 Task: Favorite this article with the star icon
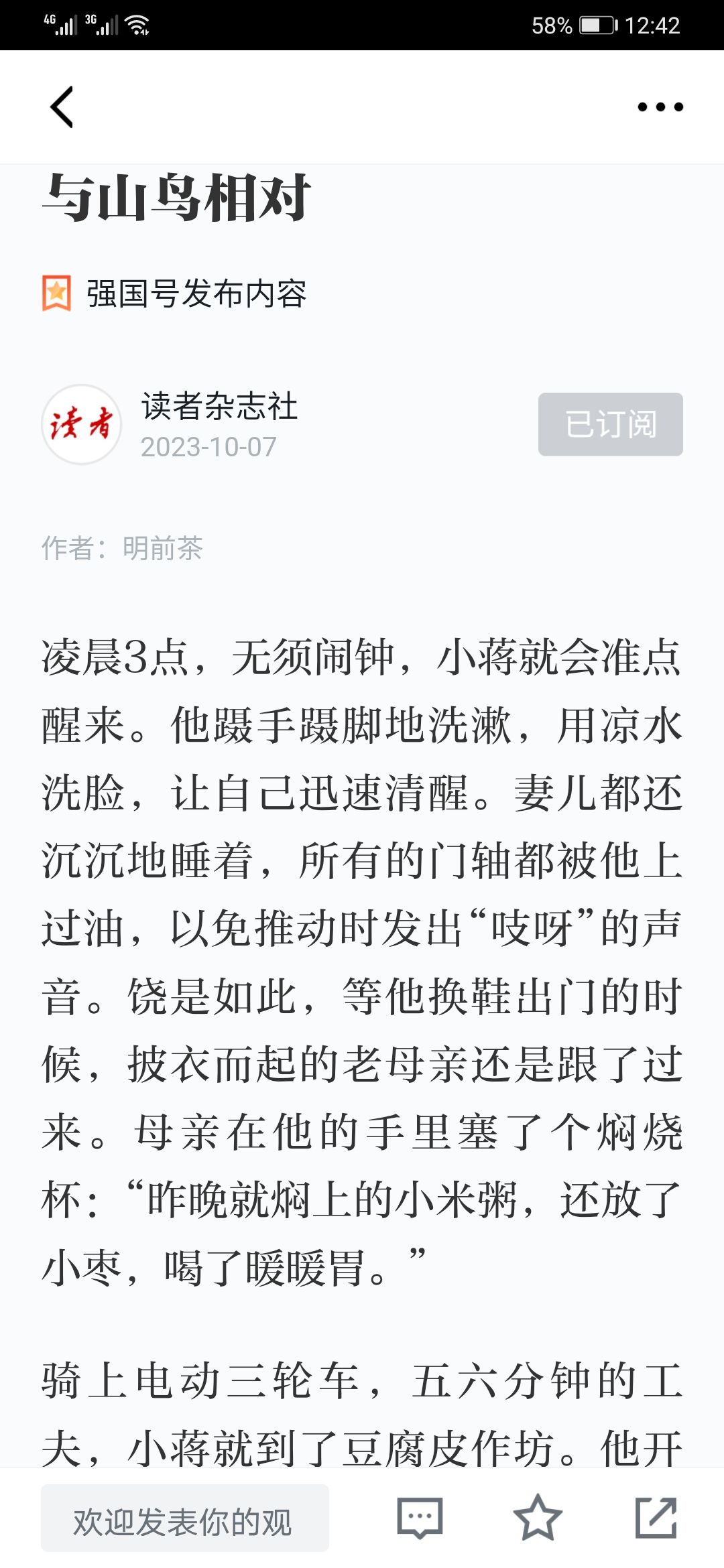click(538, 1518)
